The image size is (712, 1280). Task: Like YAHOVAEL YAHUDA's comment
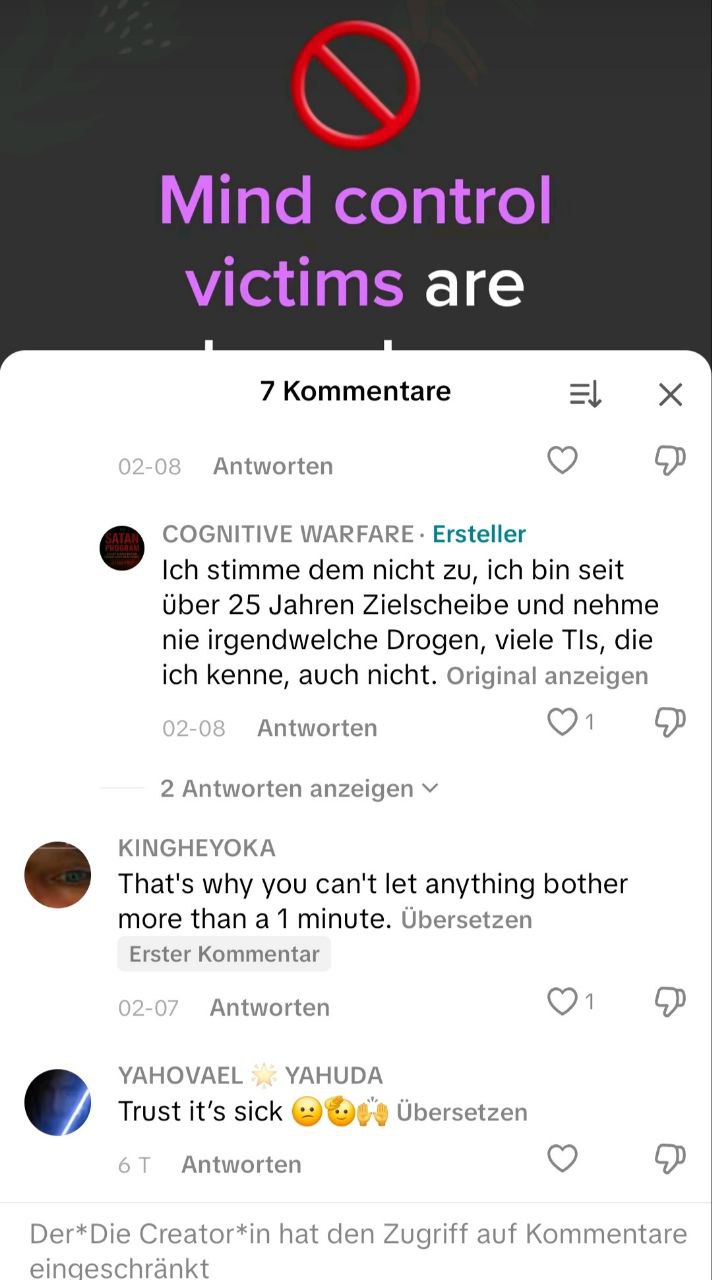pos(563,1158)
